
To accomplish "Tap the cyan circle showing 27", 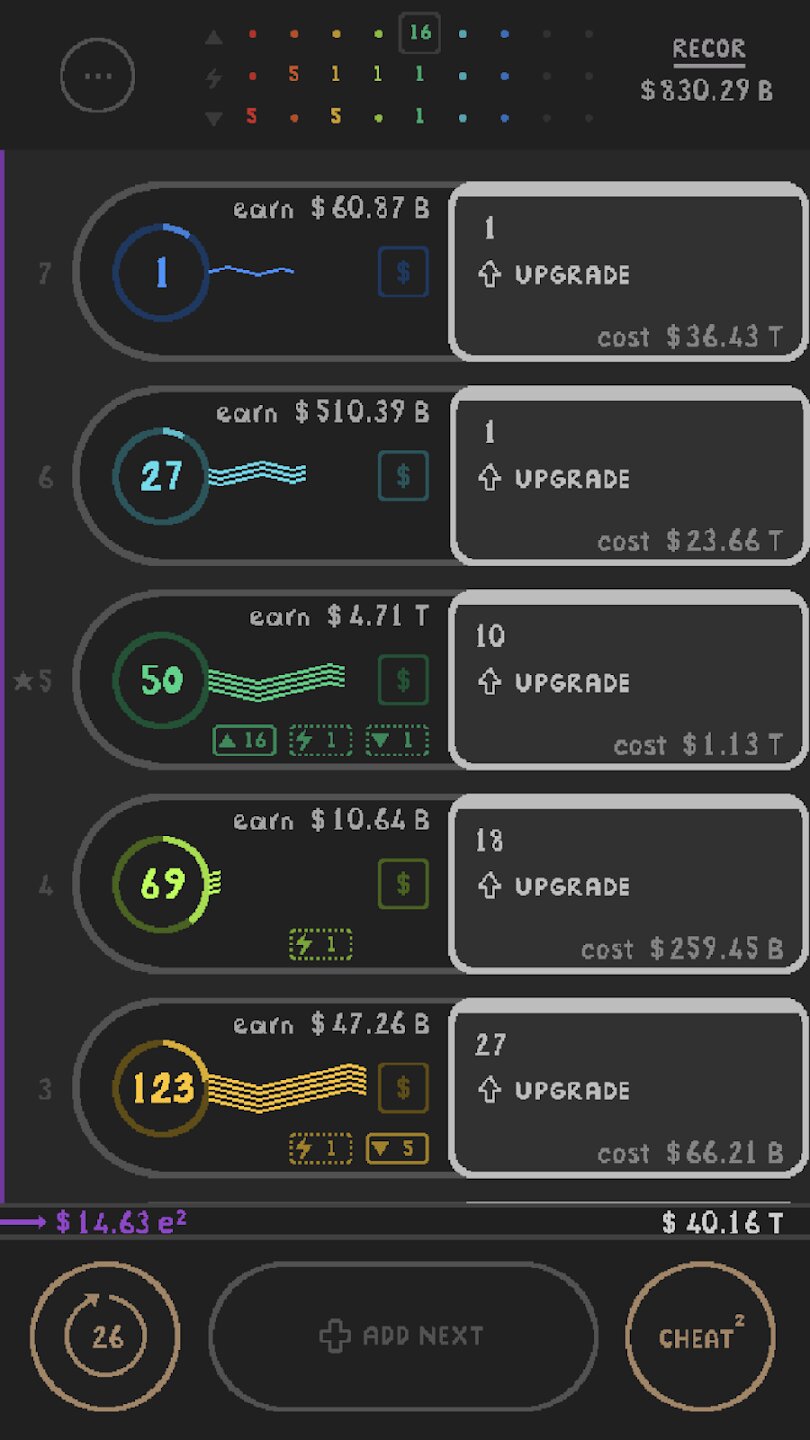I will pos(161,476).
